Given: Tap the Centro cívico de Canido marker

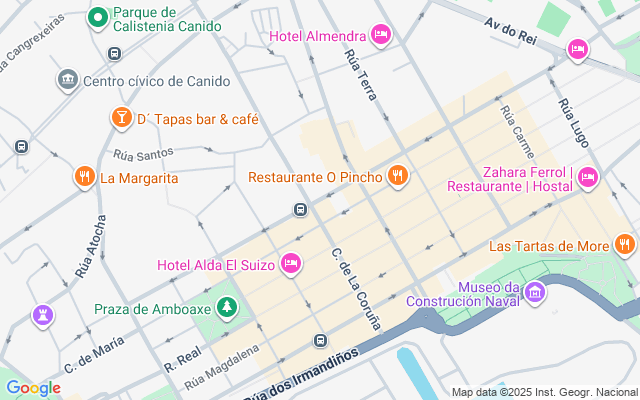Looking at the screenshot, I should pos(68,80).
